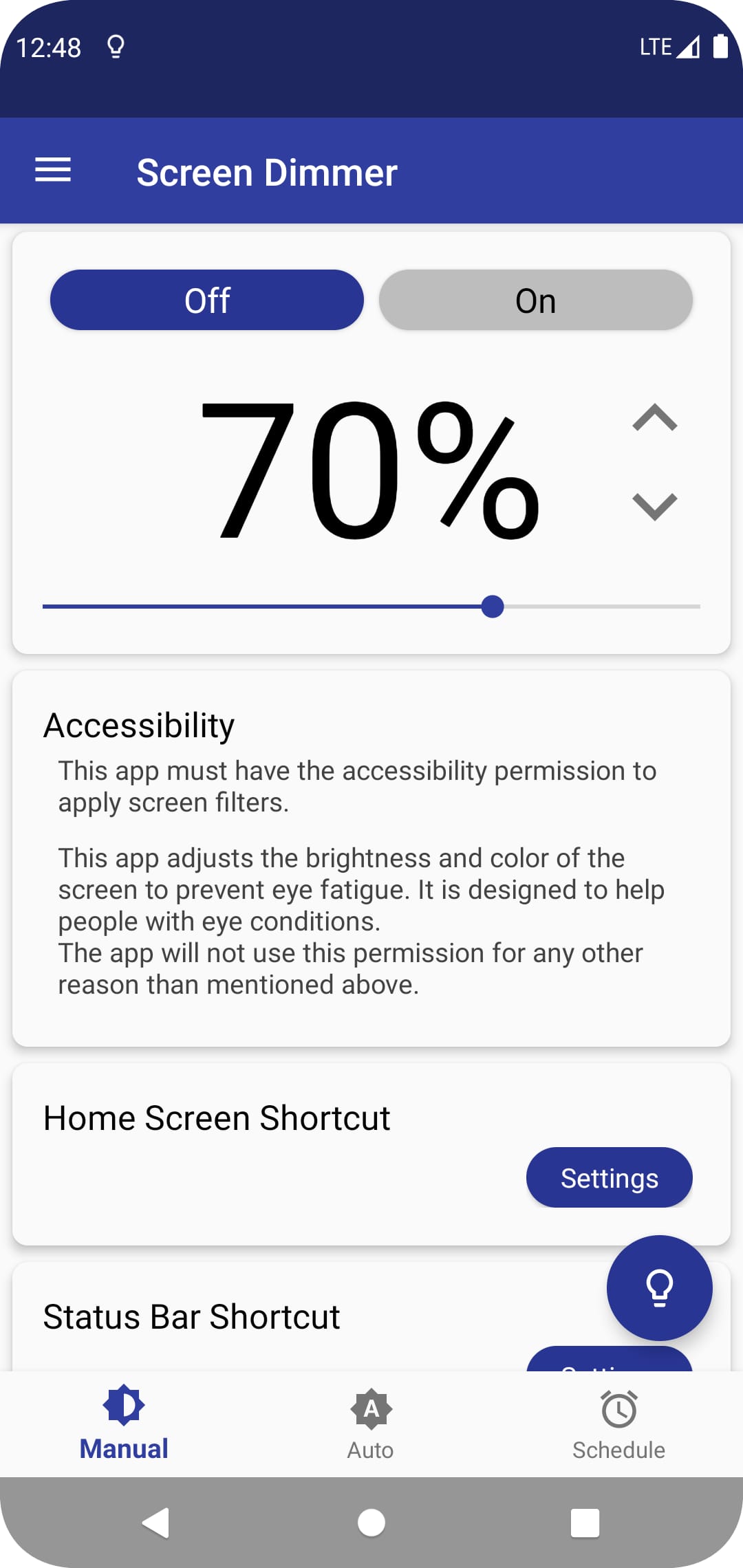Select the Manual dimmer icon in bottom navigation
743x1568 pixels.
[124, 1403]
